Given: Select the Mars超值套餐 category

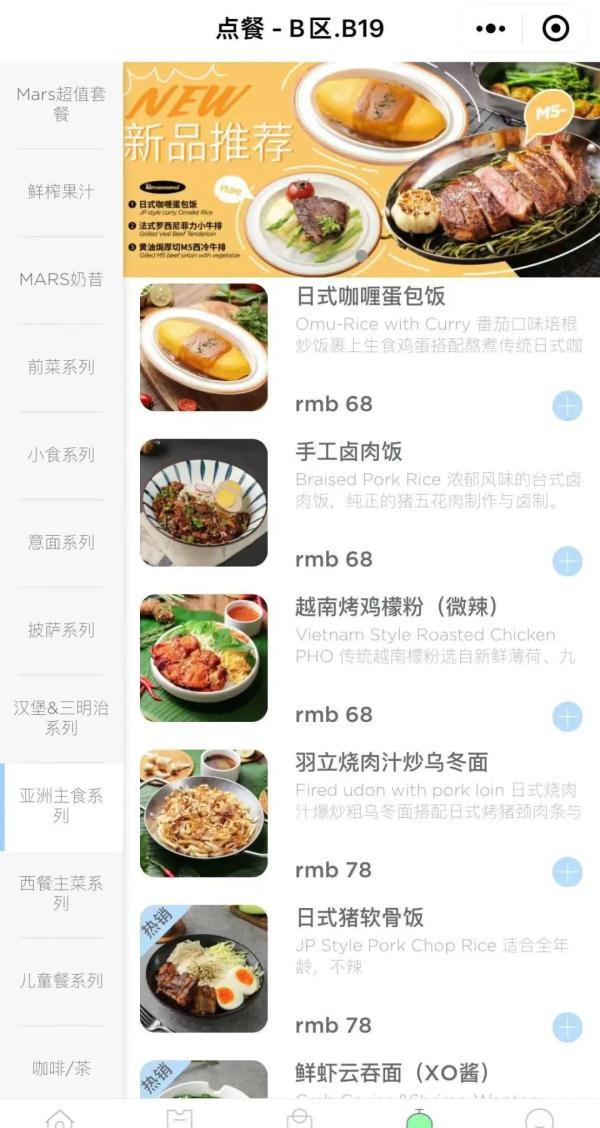Looking at the screenshot, I should coord(61,104).
